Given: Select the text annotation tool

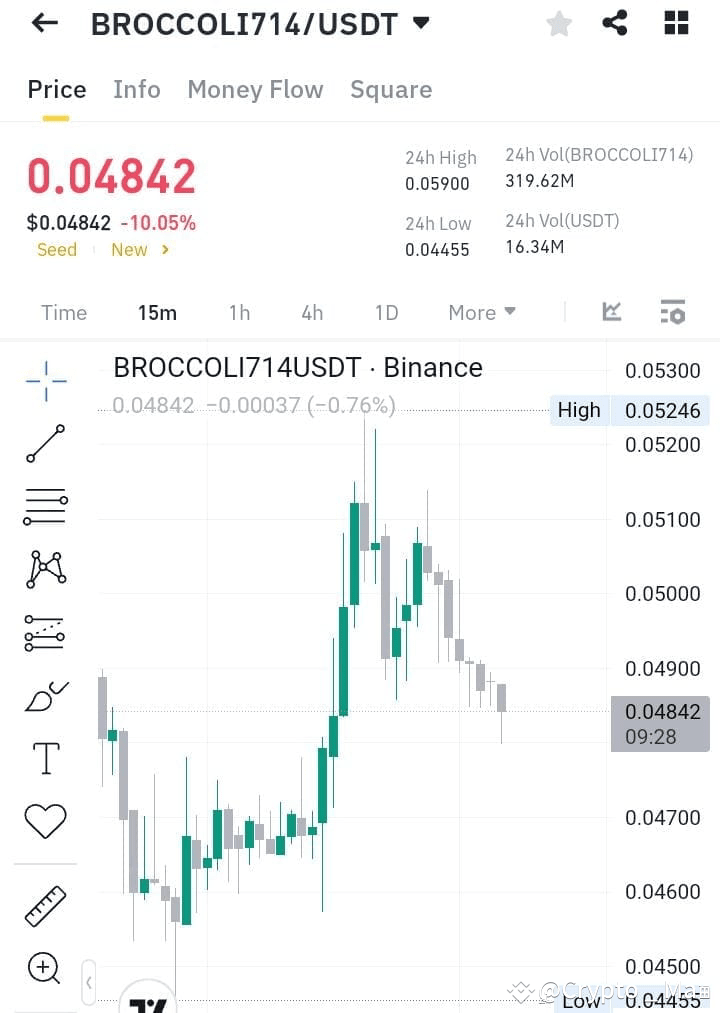Looking at the screenshot, I should 44,758.
